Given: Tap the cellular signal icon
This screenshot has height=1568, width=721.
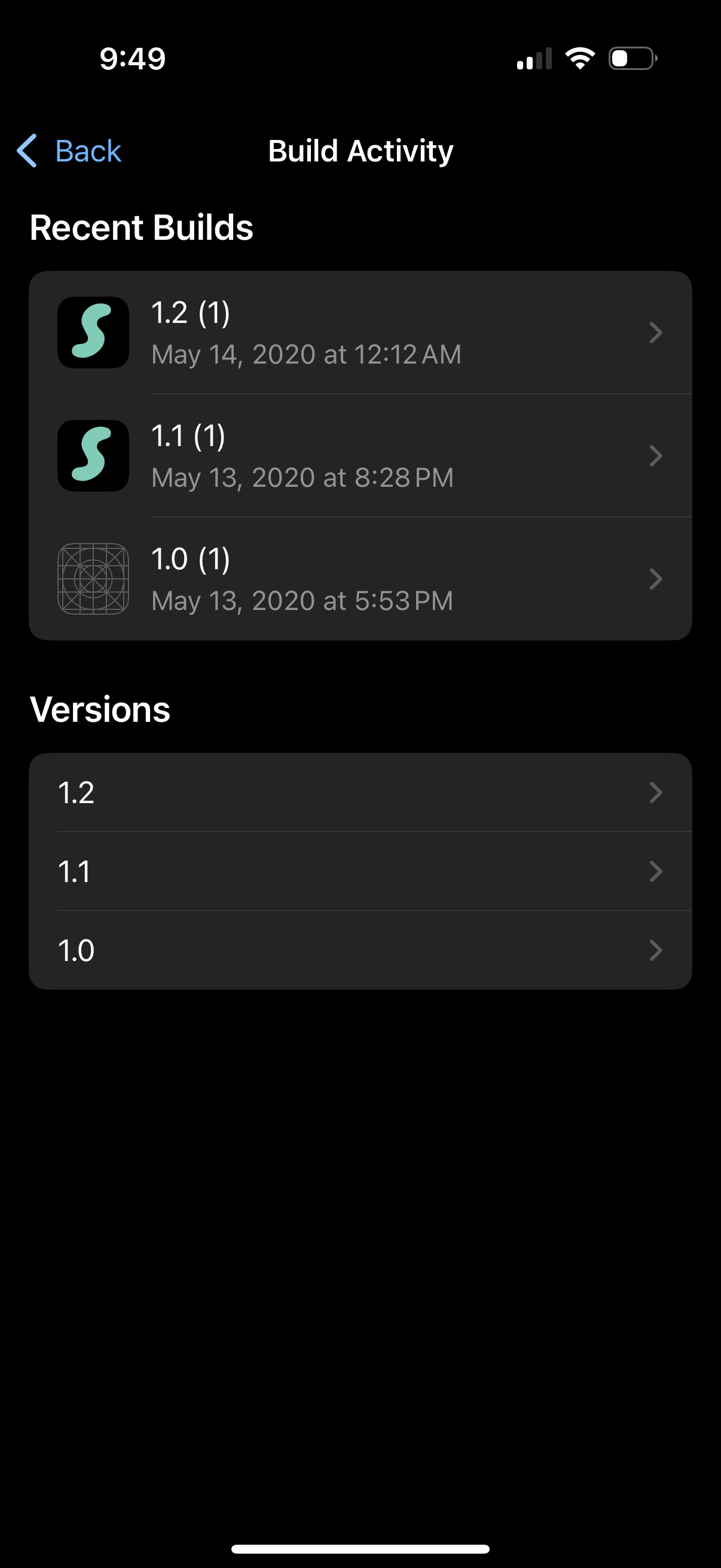Looking at the screenshot, I should tap(533, 57).
